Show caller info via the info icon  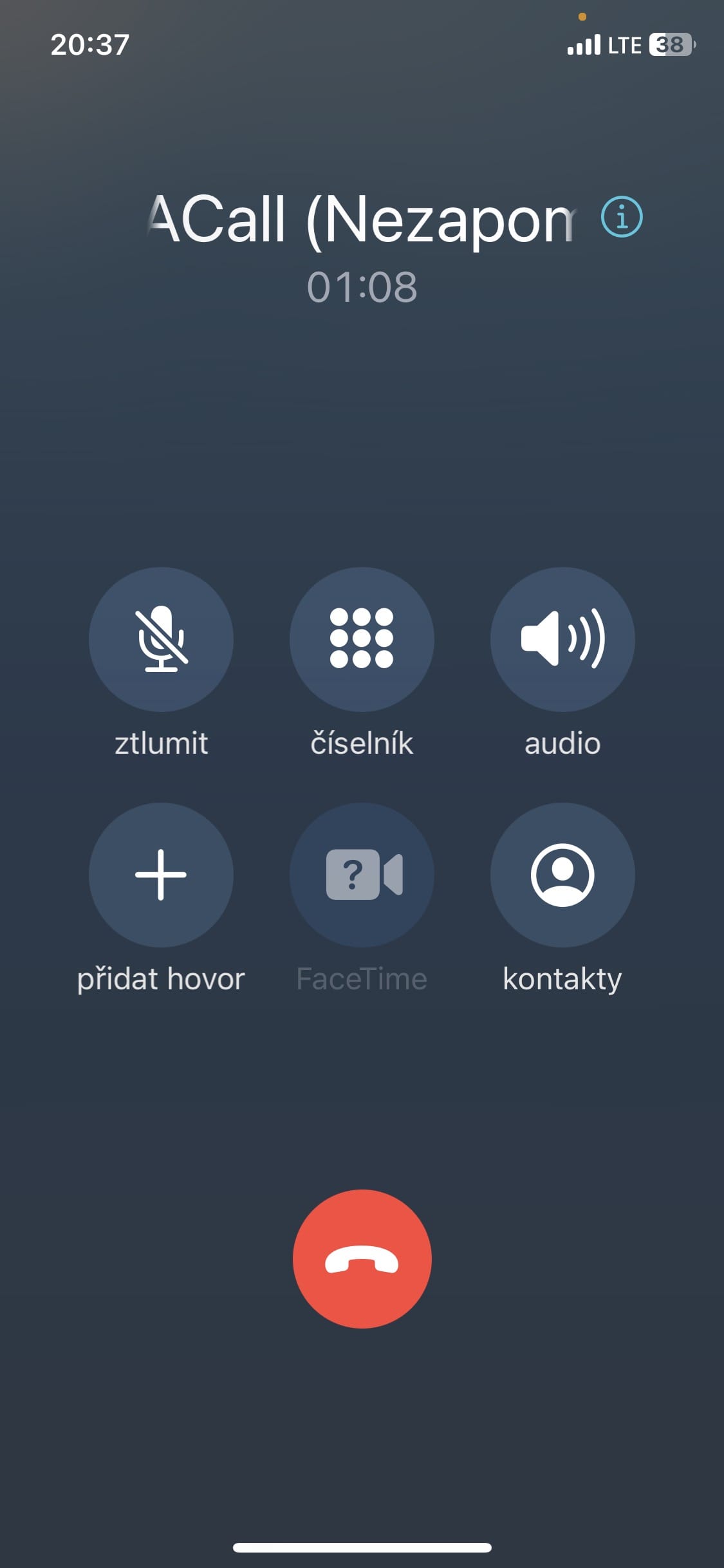[x=622, y=217]
